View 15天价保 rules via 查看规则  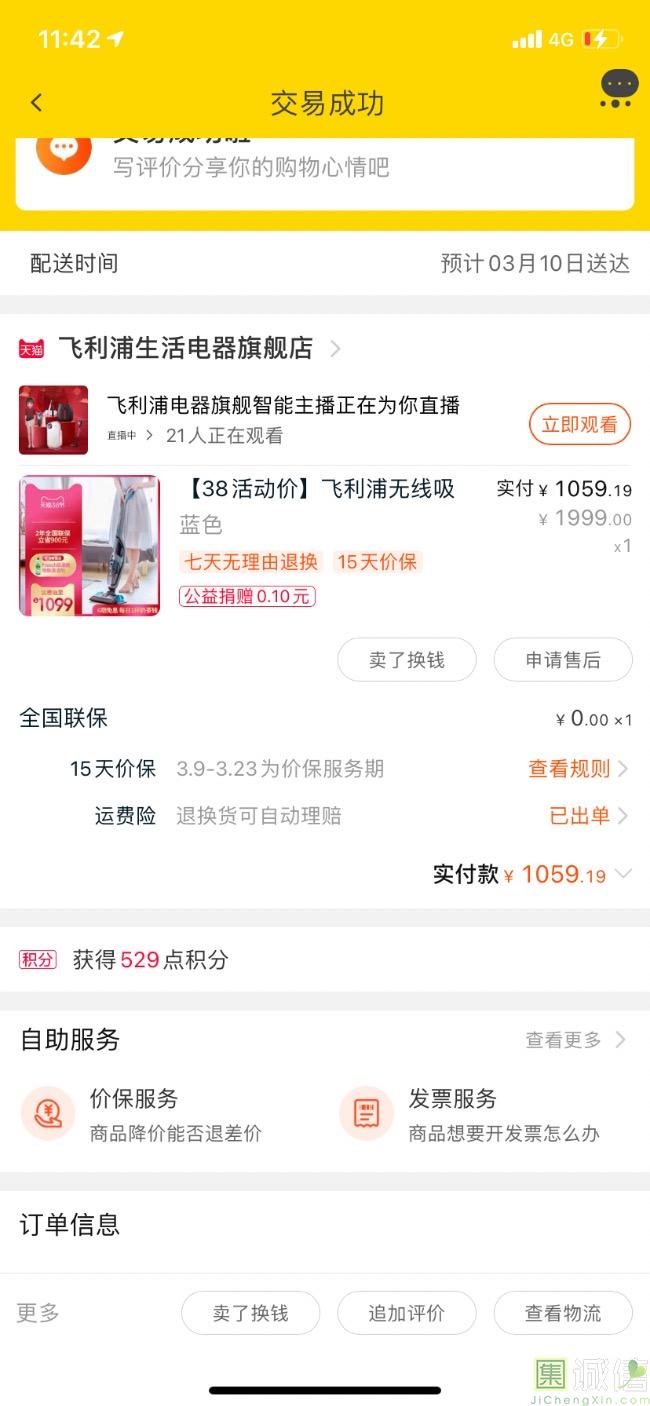click(x=577, y=769)
